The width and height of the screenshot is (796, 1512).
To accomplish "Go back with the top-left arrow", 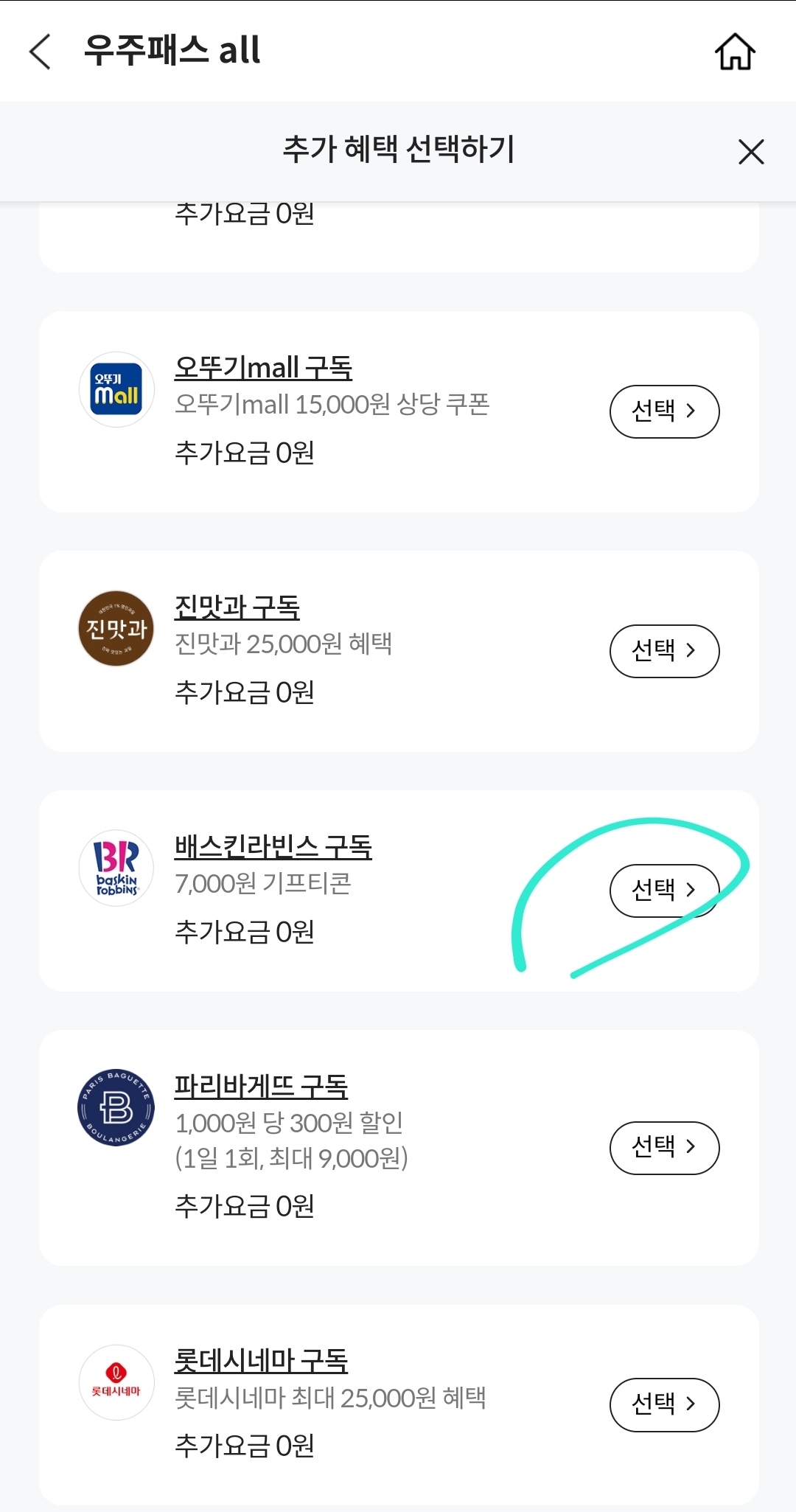I will coord(40,52).
